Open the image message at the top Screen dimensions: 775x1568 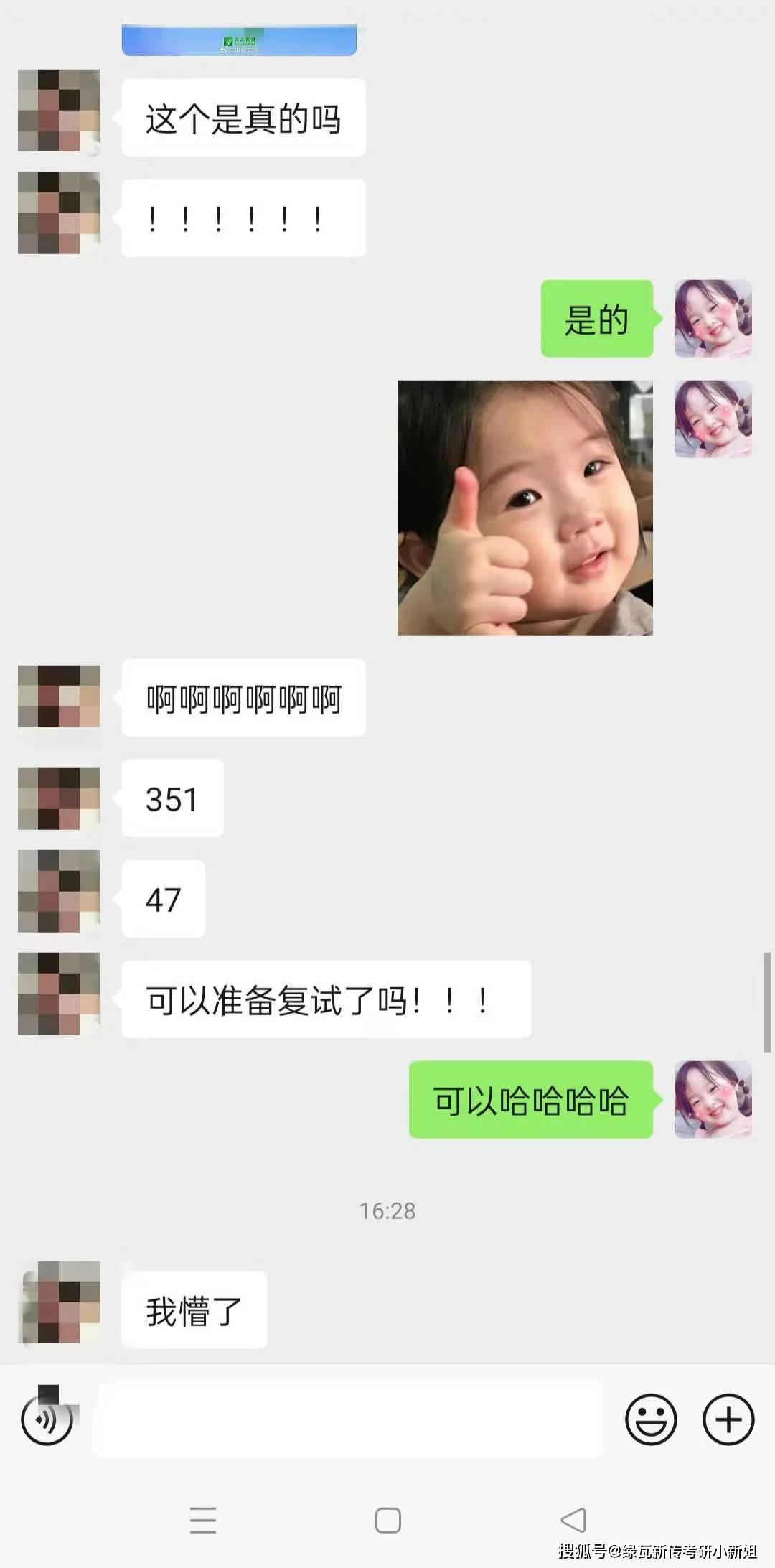pyautogui.click(x=239, y=40)
